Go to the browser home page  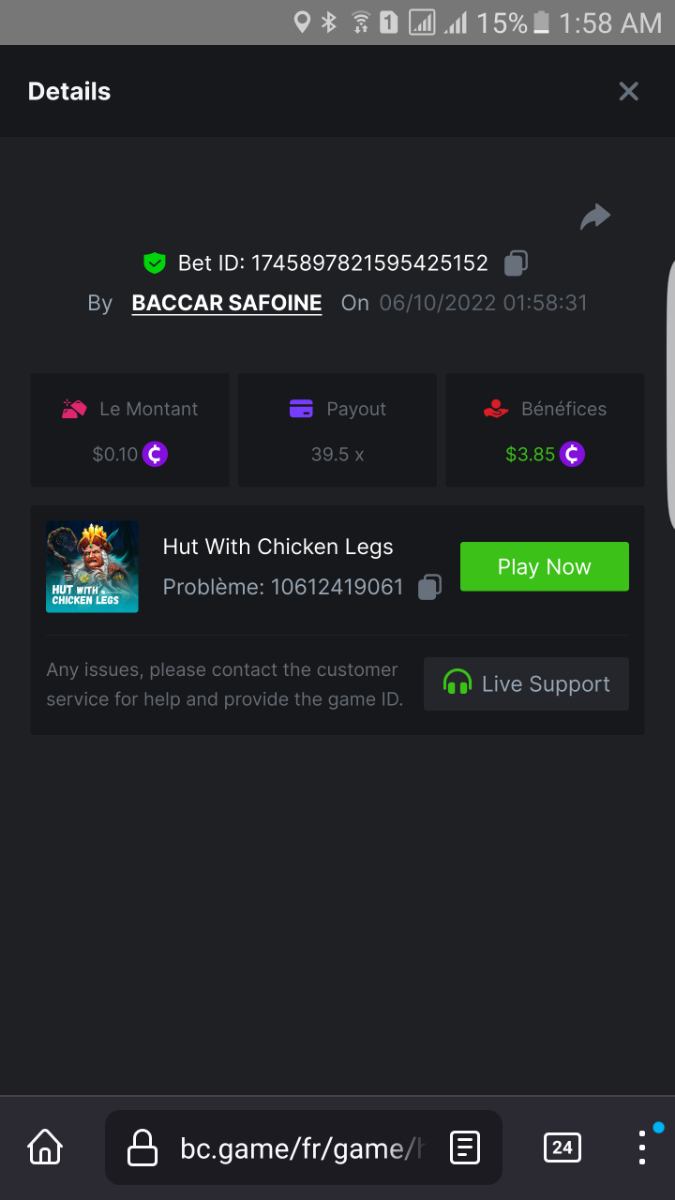coord(45,1147)
